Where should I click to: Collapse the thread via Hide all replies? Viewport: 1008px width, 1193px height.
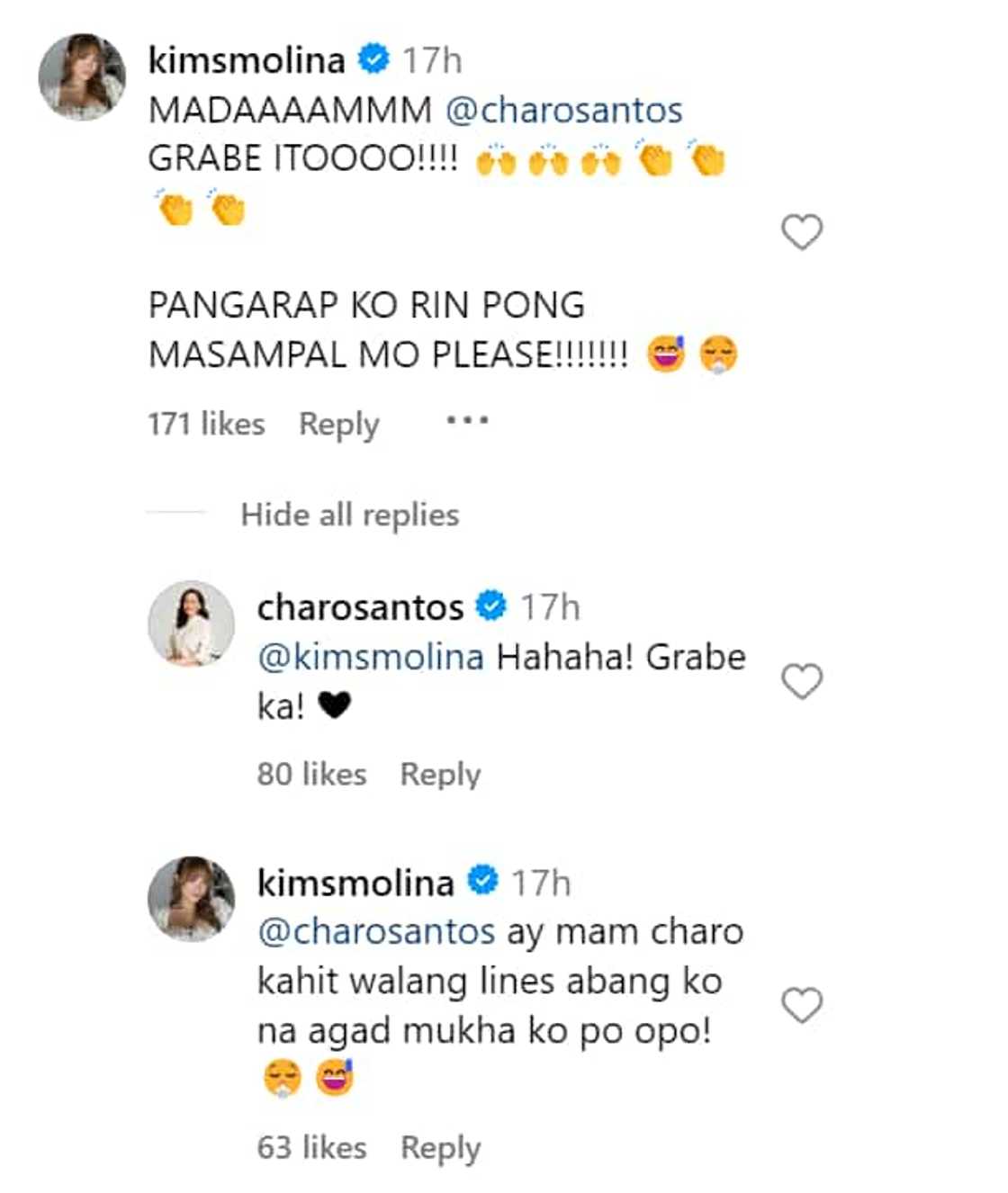pyautogui.click(x=348, y=514)
